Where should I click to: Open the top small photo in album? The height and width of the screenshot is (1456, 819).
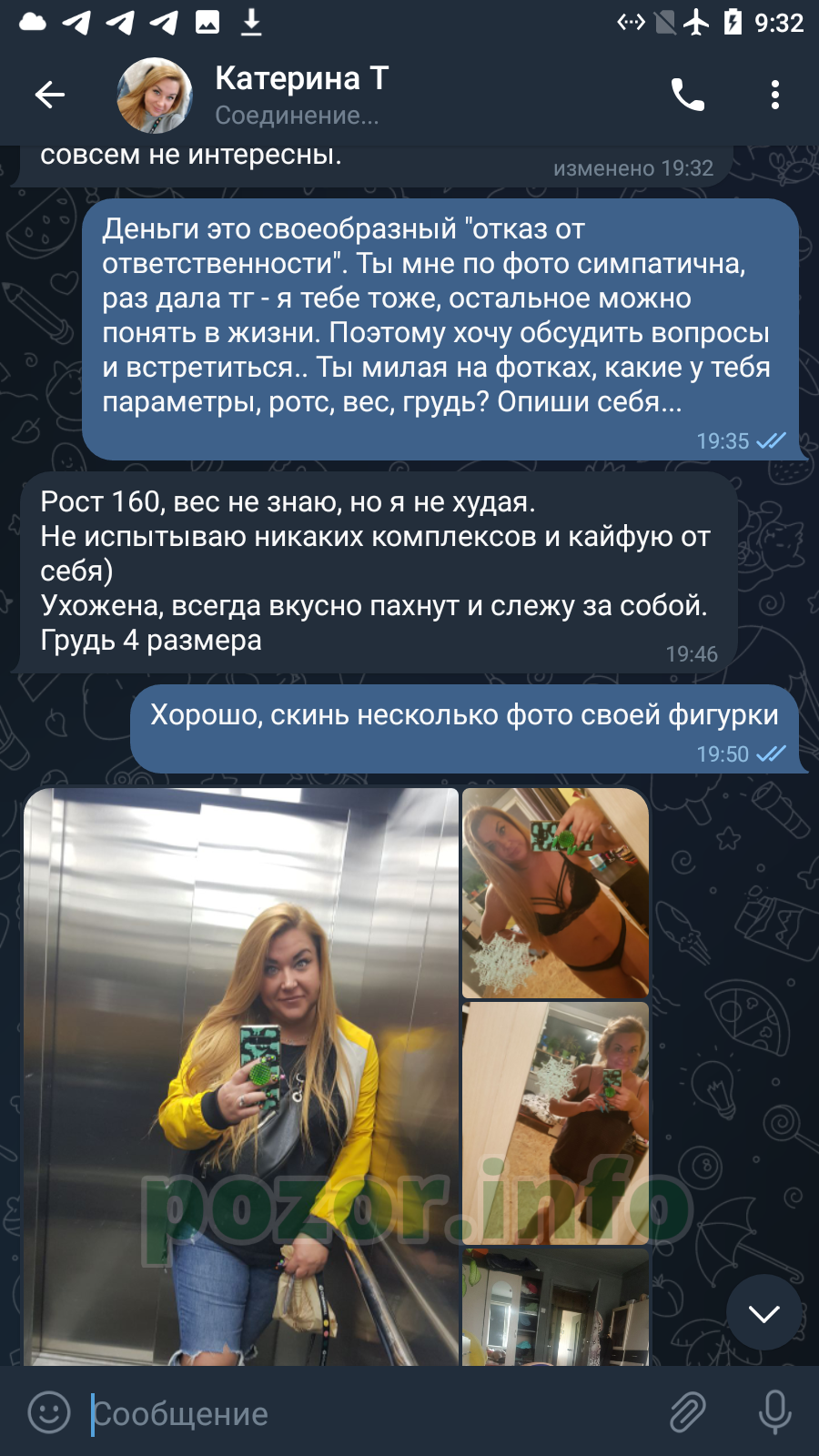tap(555, 893)
